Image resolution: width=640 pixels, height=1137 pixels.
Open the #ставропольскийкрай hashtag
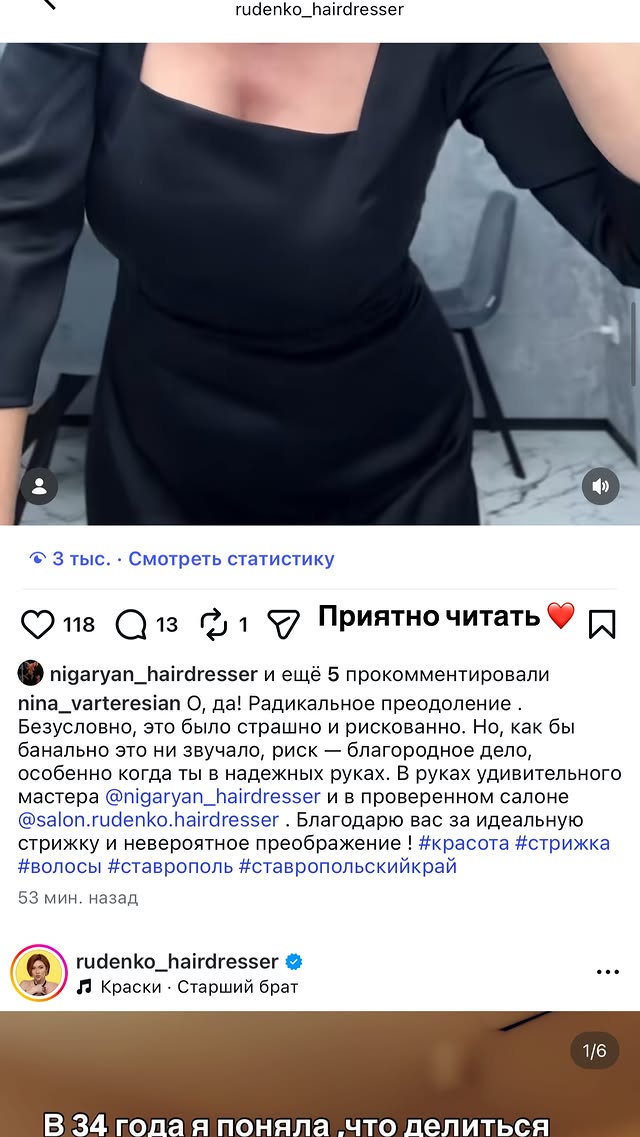point(348,867)
